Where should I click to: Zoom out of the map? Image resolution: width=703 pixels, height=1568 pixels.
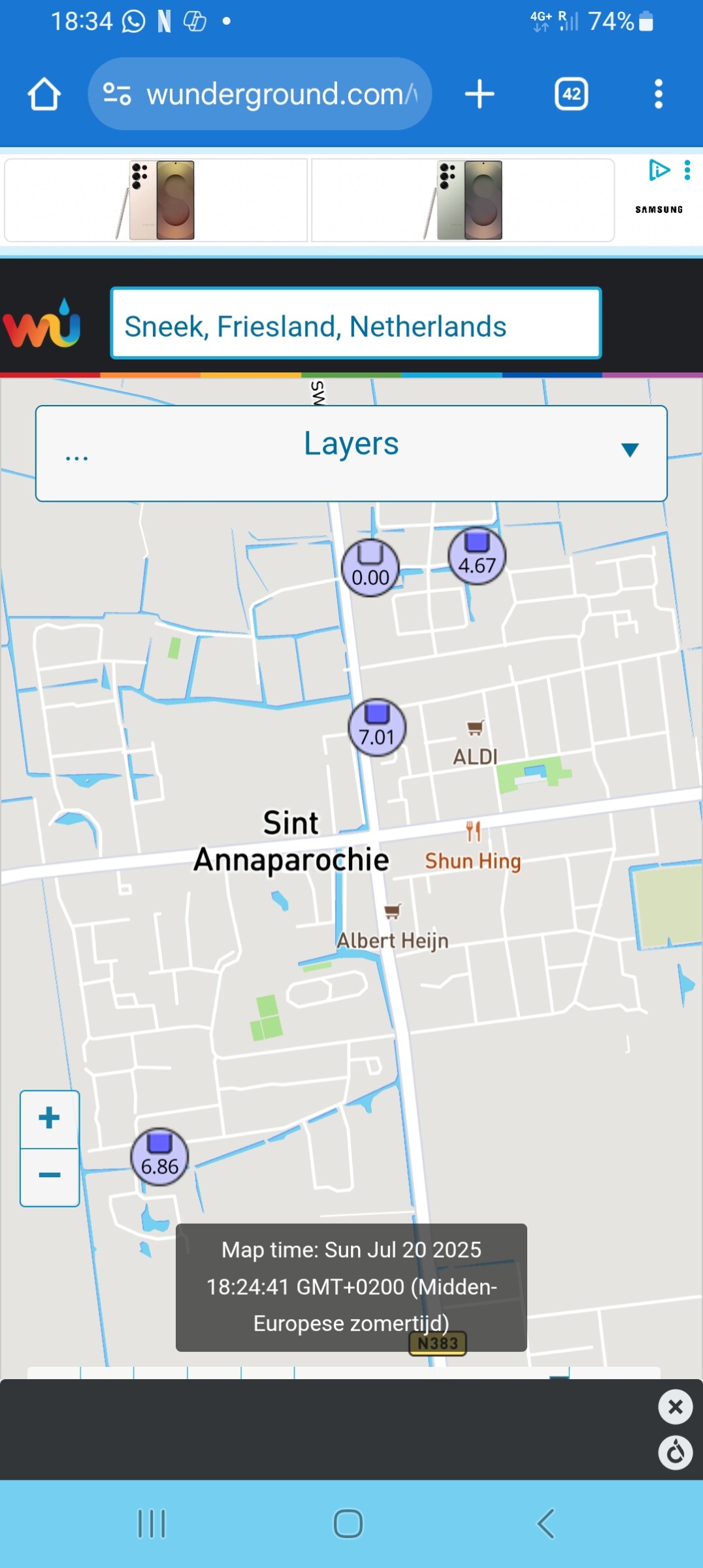[50, 1176]
